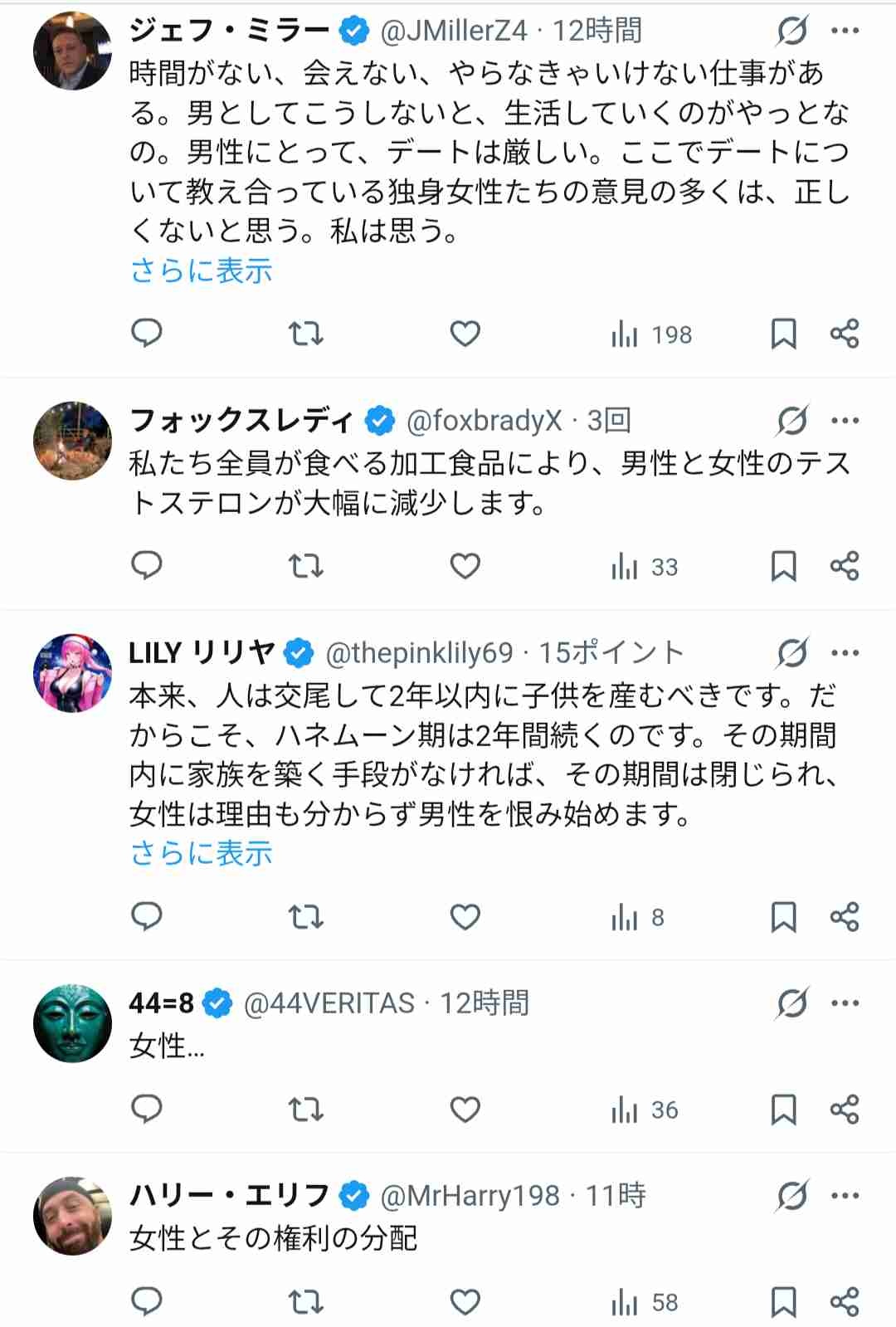The width and height of the screenshot is (896, 1327).
Task: Bookmark ハリー・エリフ's post
Action: pos(783,1302)
